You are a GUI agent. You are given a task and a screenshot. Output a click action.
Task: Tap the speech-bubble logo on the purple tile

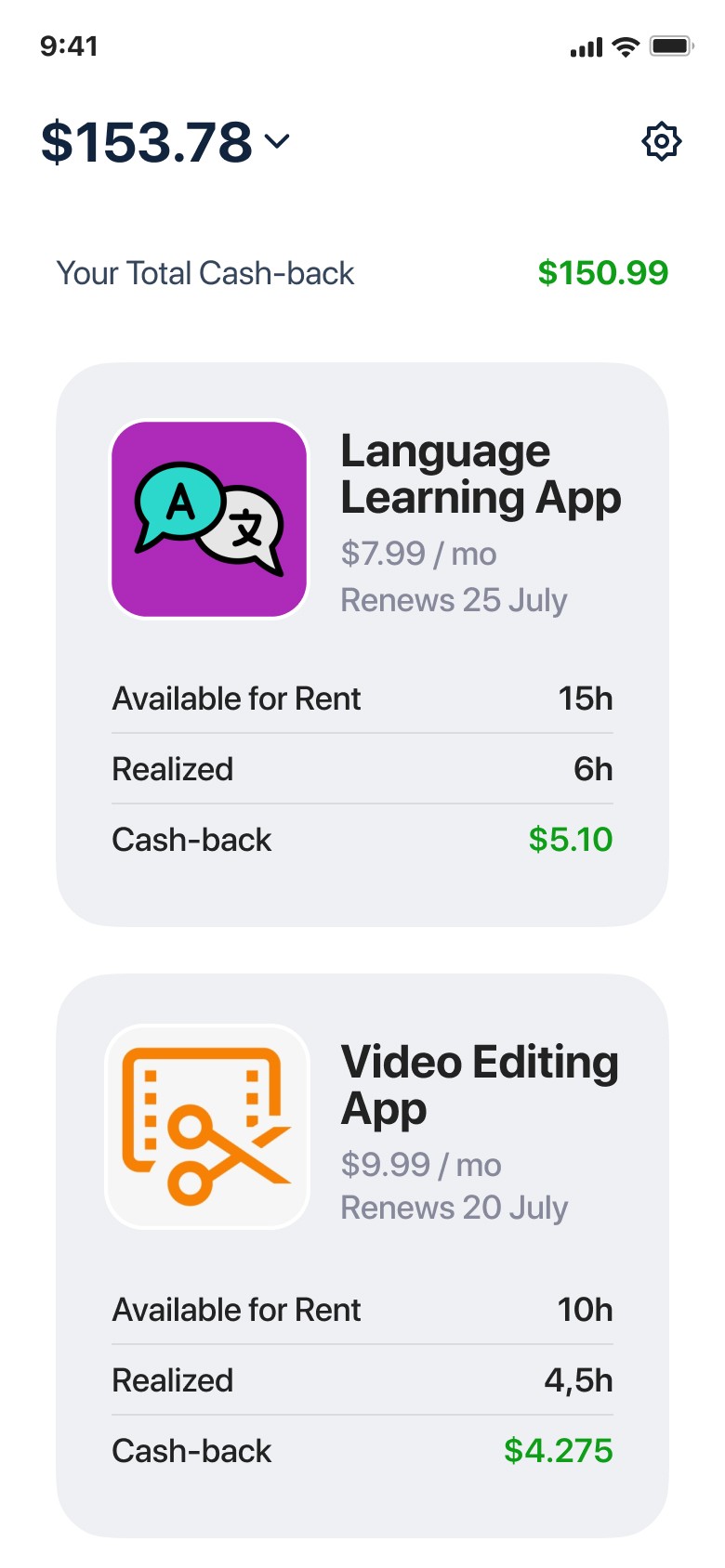tap(208, 518)
